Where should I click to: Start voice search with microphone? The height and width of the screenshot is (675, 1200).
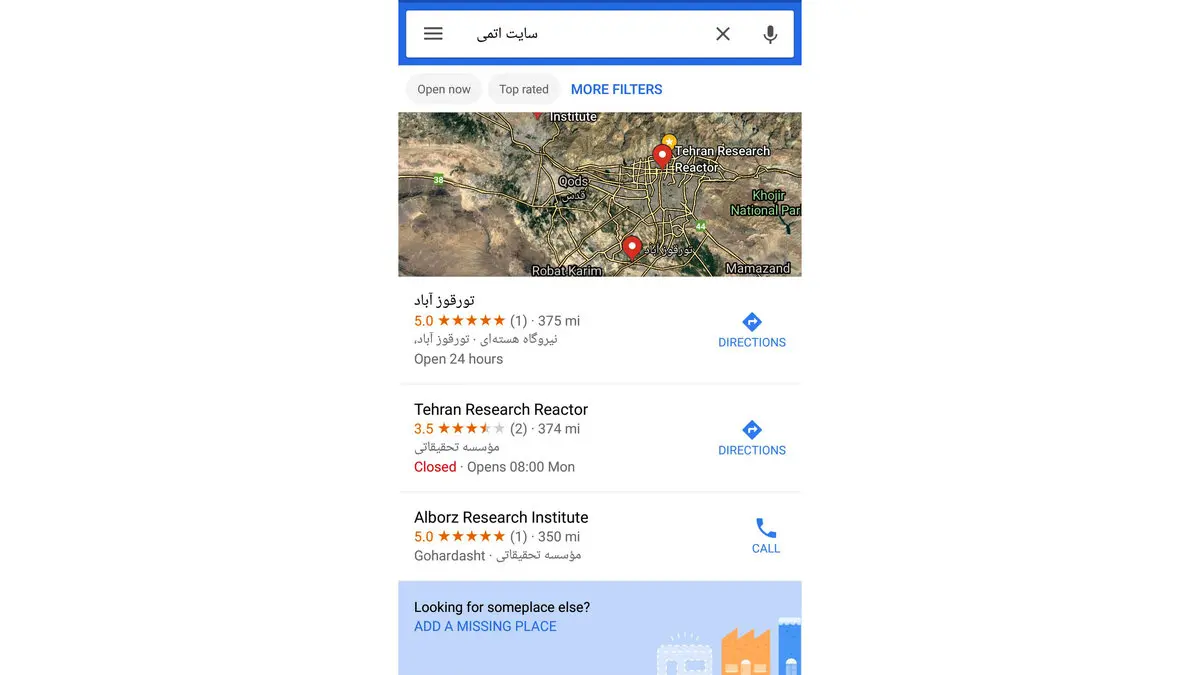(770, 34)
